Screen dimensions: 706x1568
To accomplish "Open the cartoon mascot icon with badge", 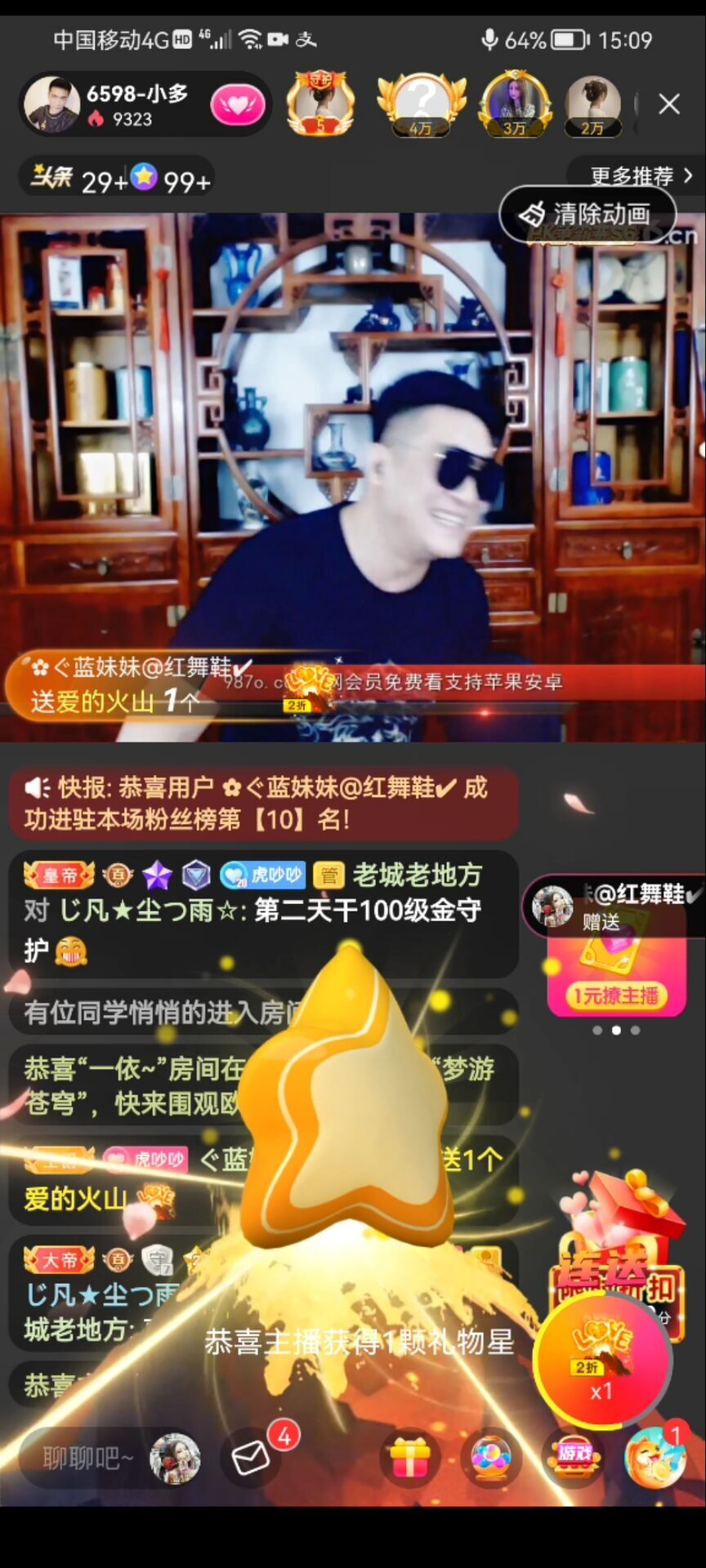I will [x=655, y=1458].
